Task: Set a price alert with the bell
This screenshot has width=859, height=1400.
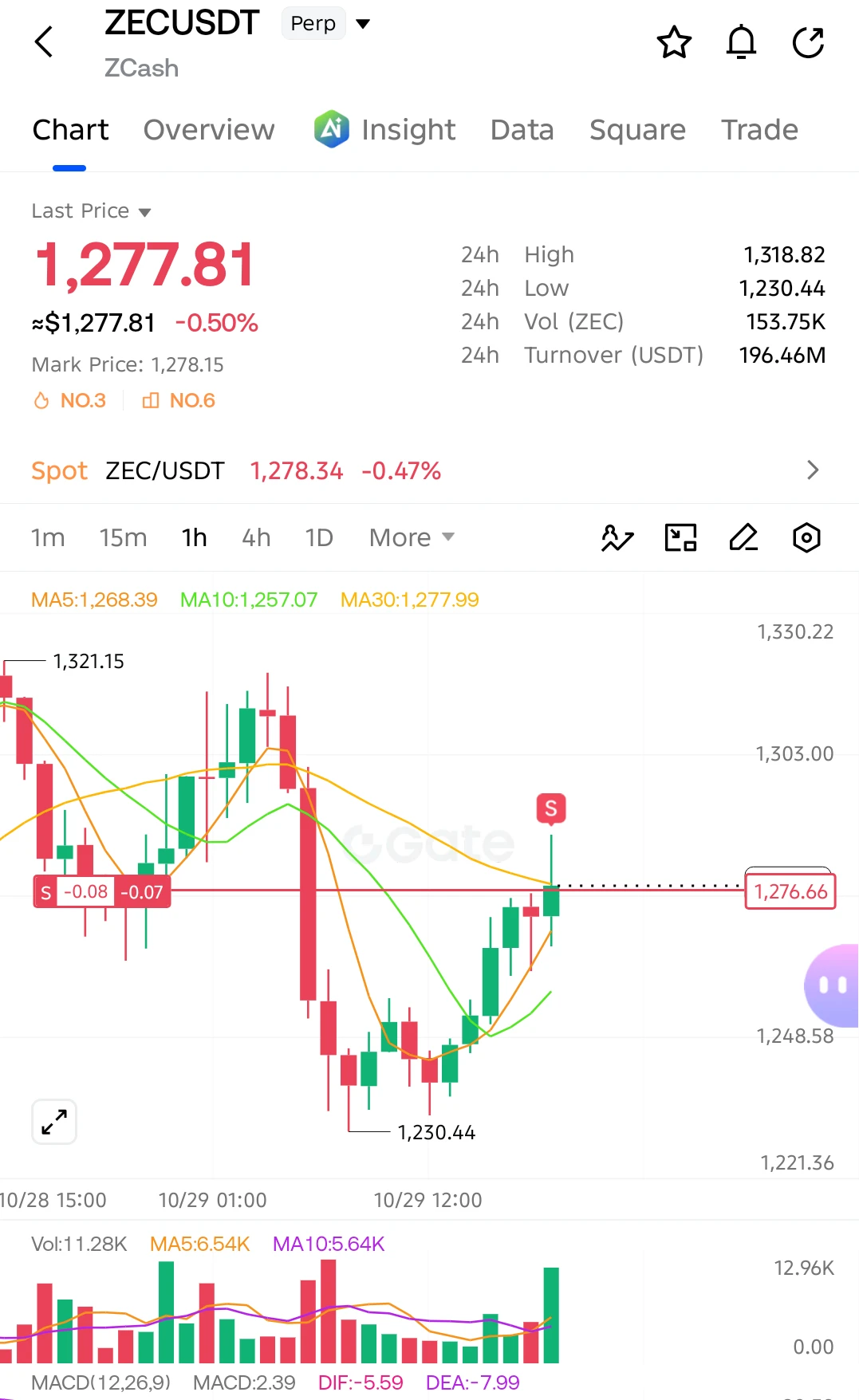Action: [x=741, y=42]
